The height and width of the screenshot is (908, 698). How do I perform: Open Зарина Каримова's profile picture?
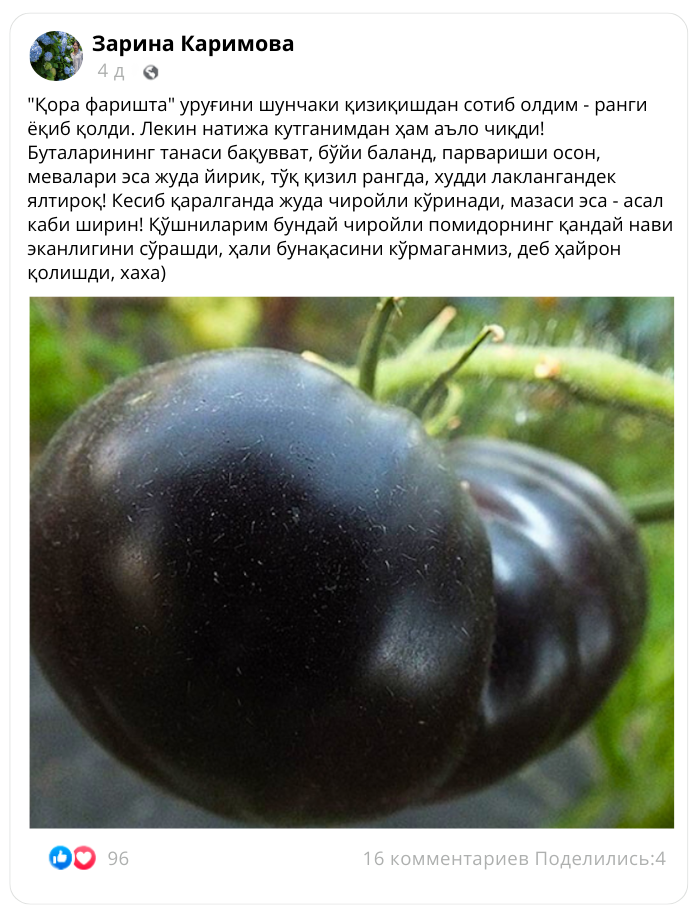tap(56, 56)
